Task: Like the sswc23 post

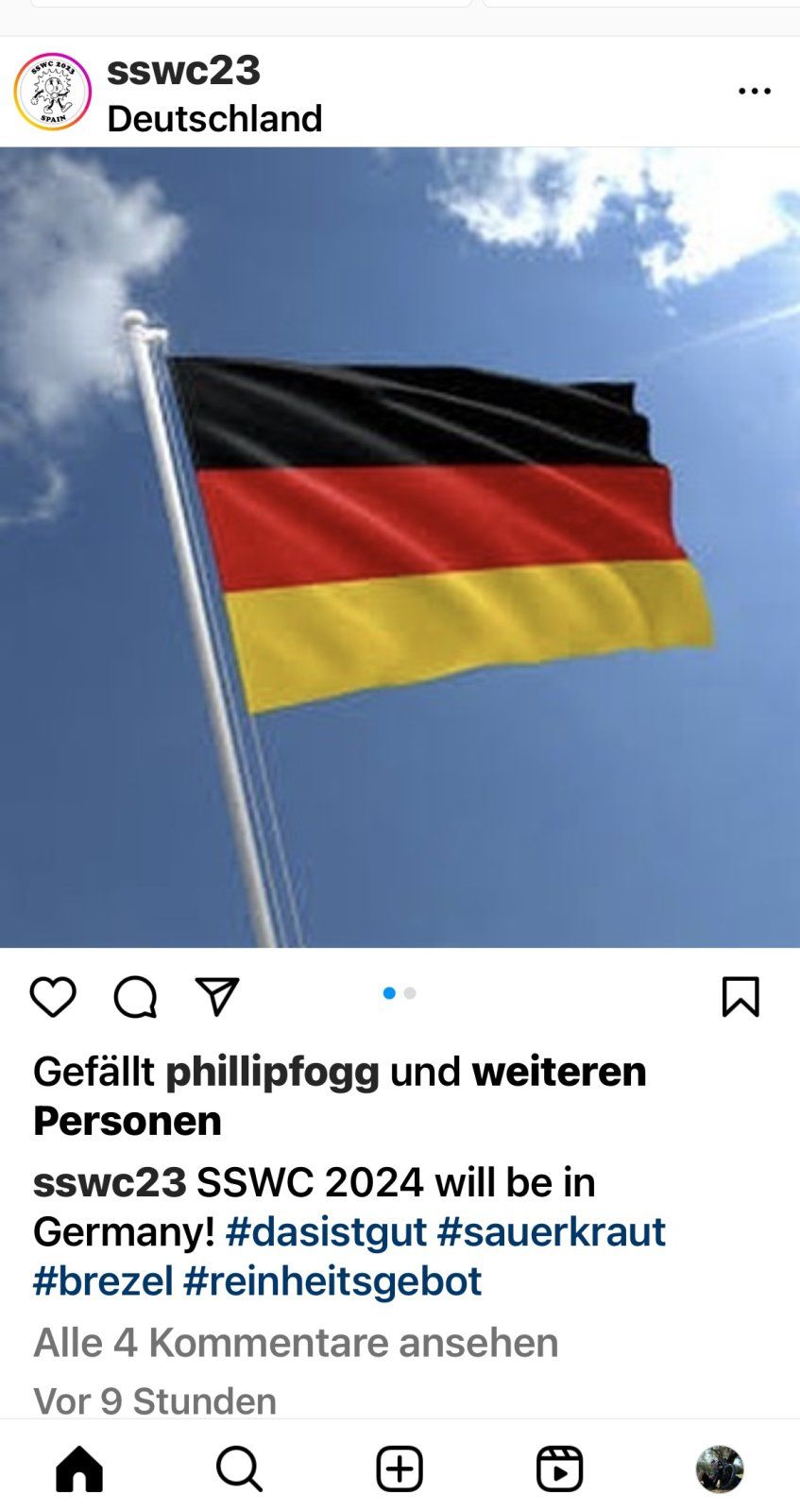Action: (x=53, y=997)
